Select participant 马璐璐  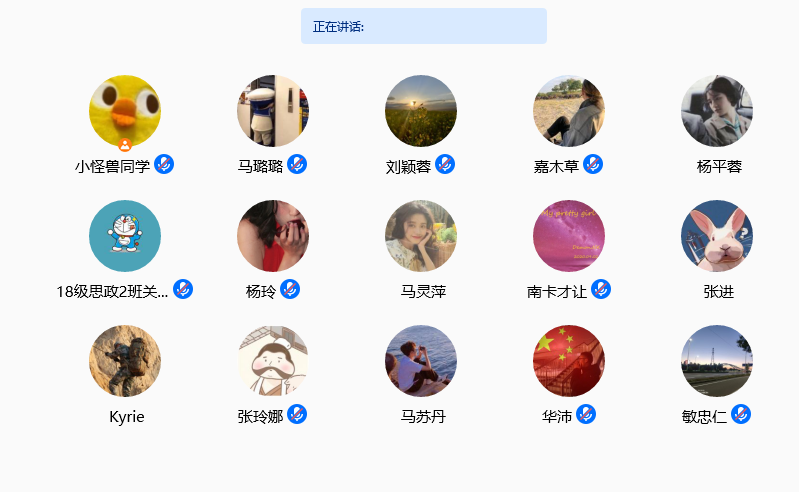tap(273, 111)
